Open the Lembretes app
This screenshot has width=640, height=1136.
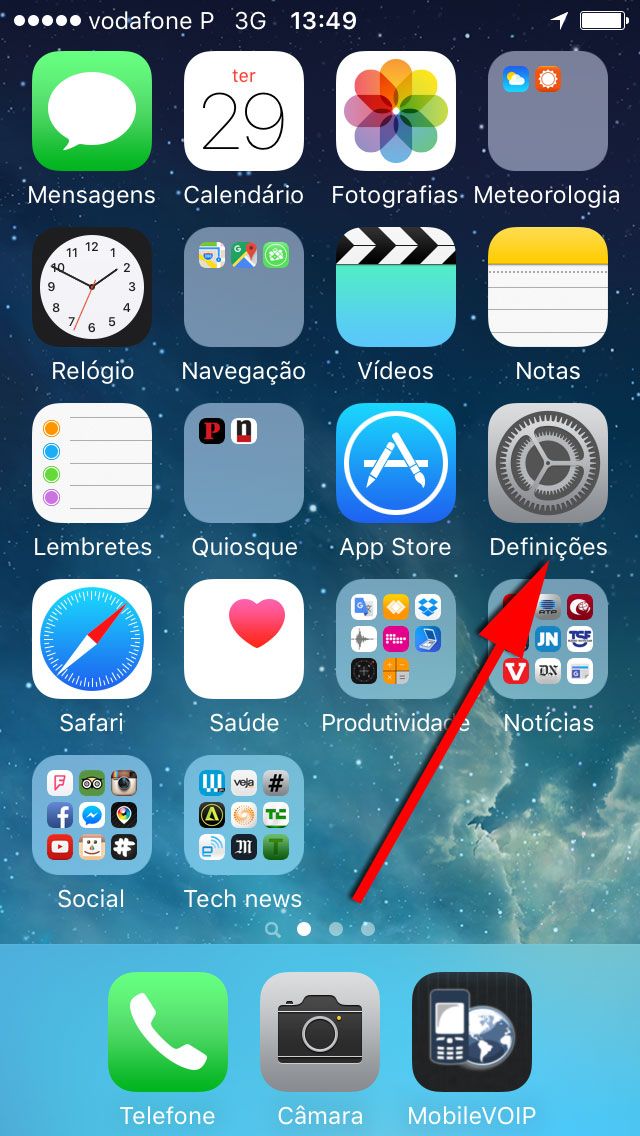92,463
